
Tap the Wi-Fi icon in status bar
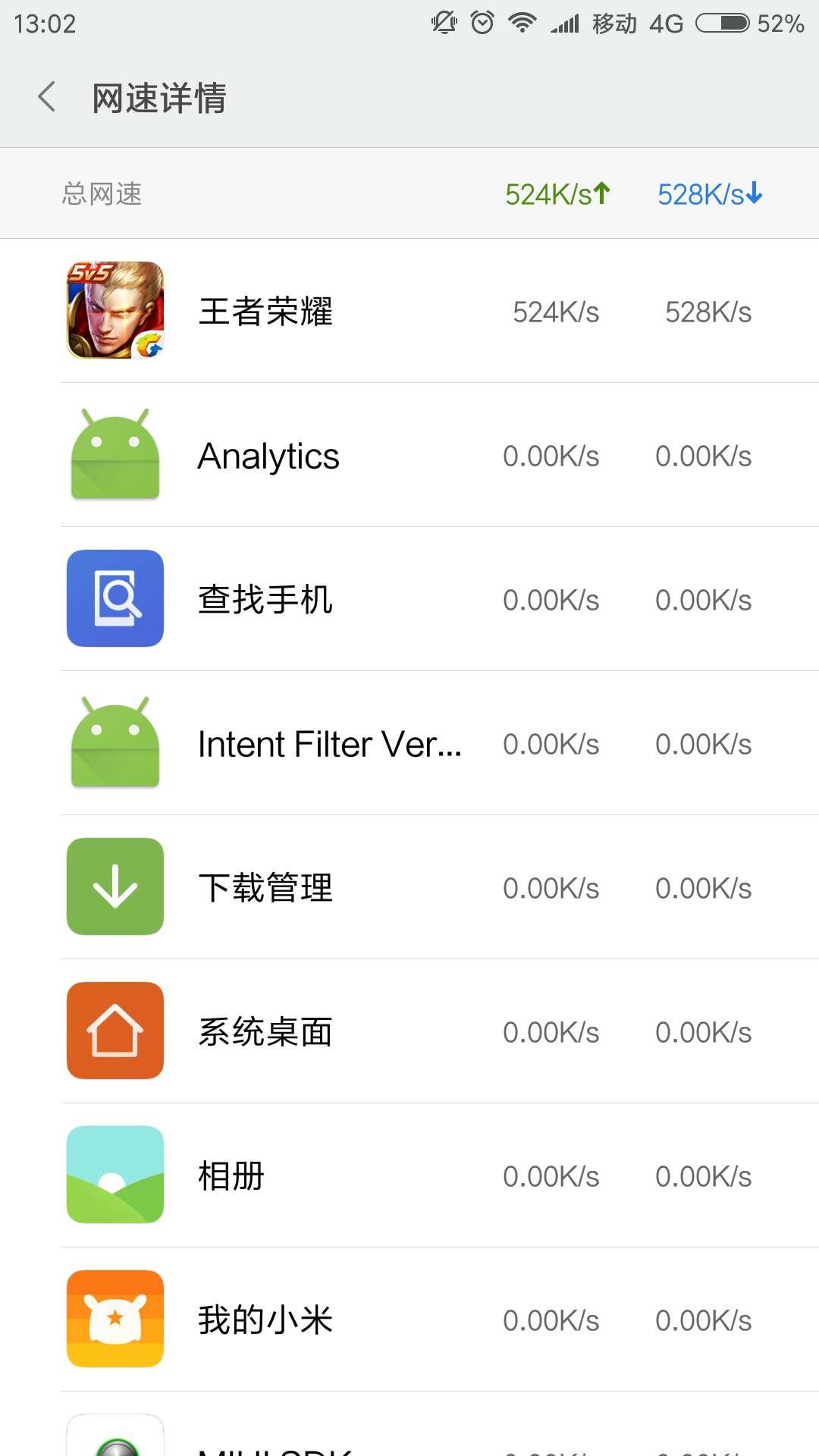[522, 23]
